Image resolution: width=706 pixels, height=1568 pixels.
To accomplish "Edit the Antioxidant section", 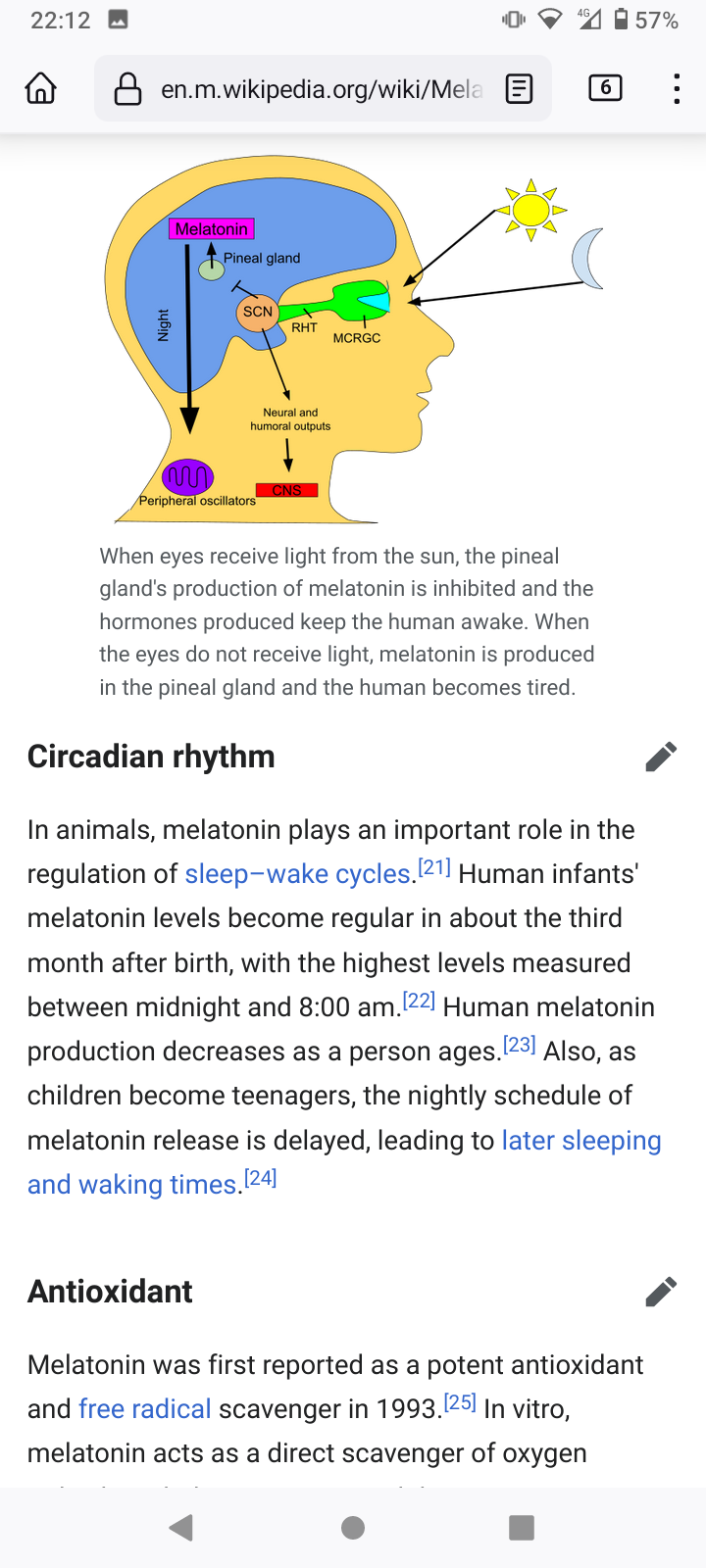I will [661, 1292].
